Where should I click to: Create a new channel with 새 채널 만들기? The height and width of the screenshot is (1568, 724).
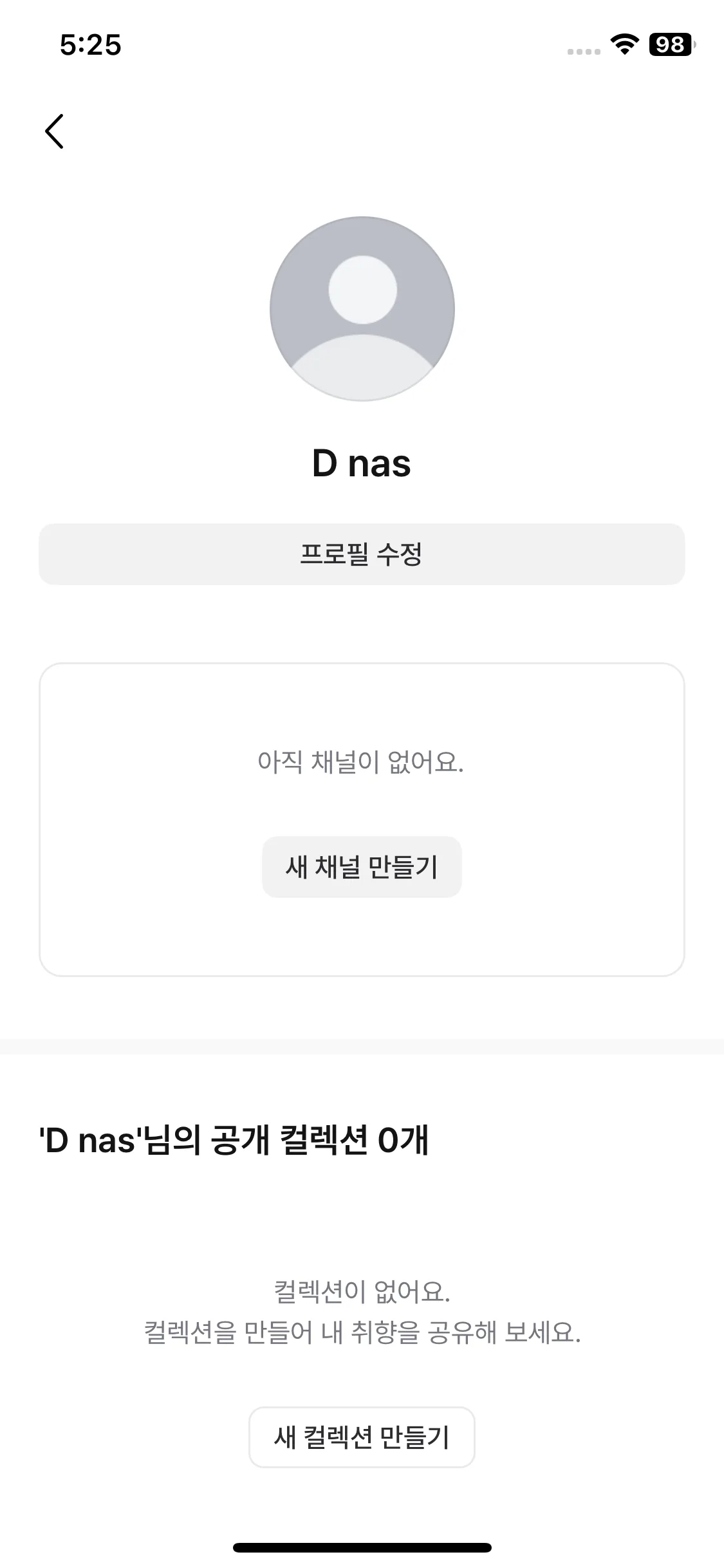(362, 866)
